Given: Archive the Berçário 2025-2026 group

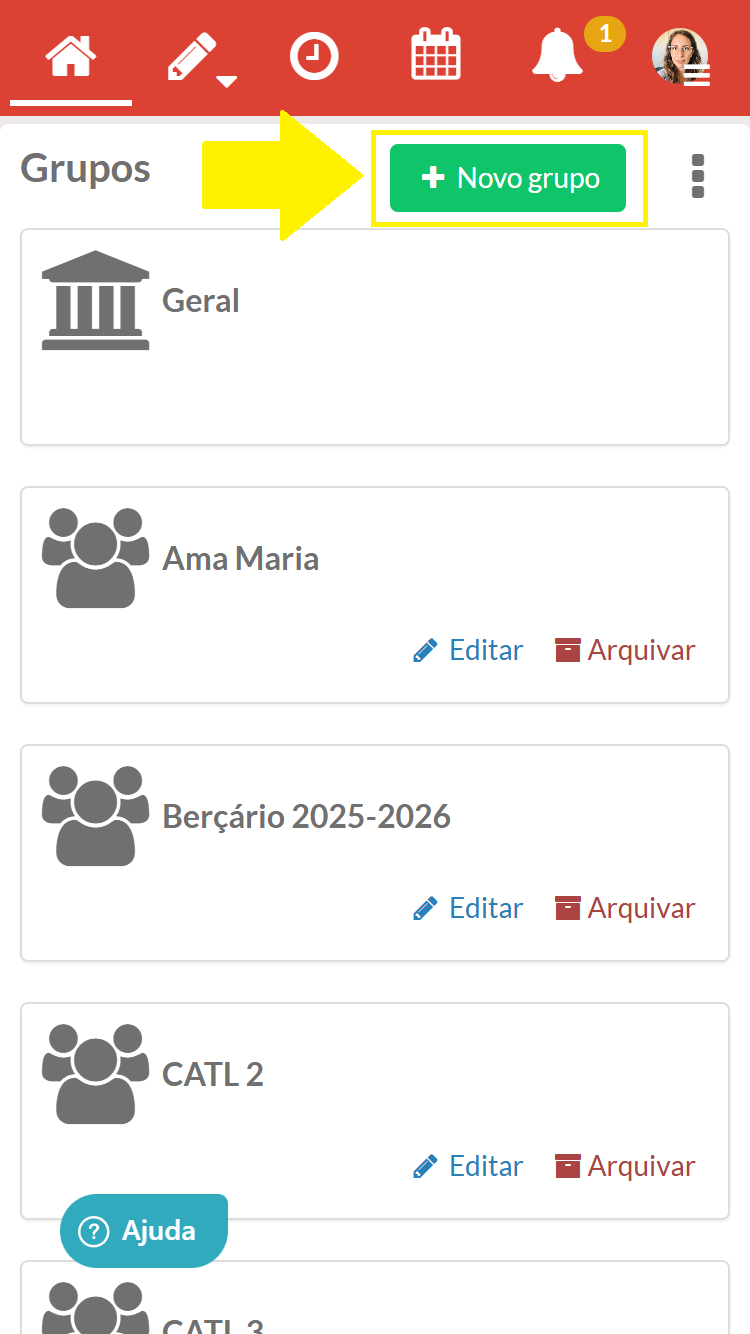Looking at the screenshot, I should (x=625, y=908).
